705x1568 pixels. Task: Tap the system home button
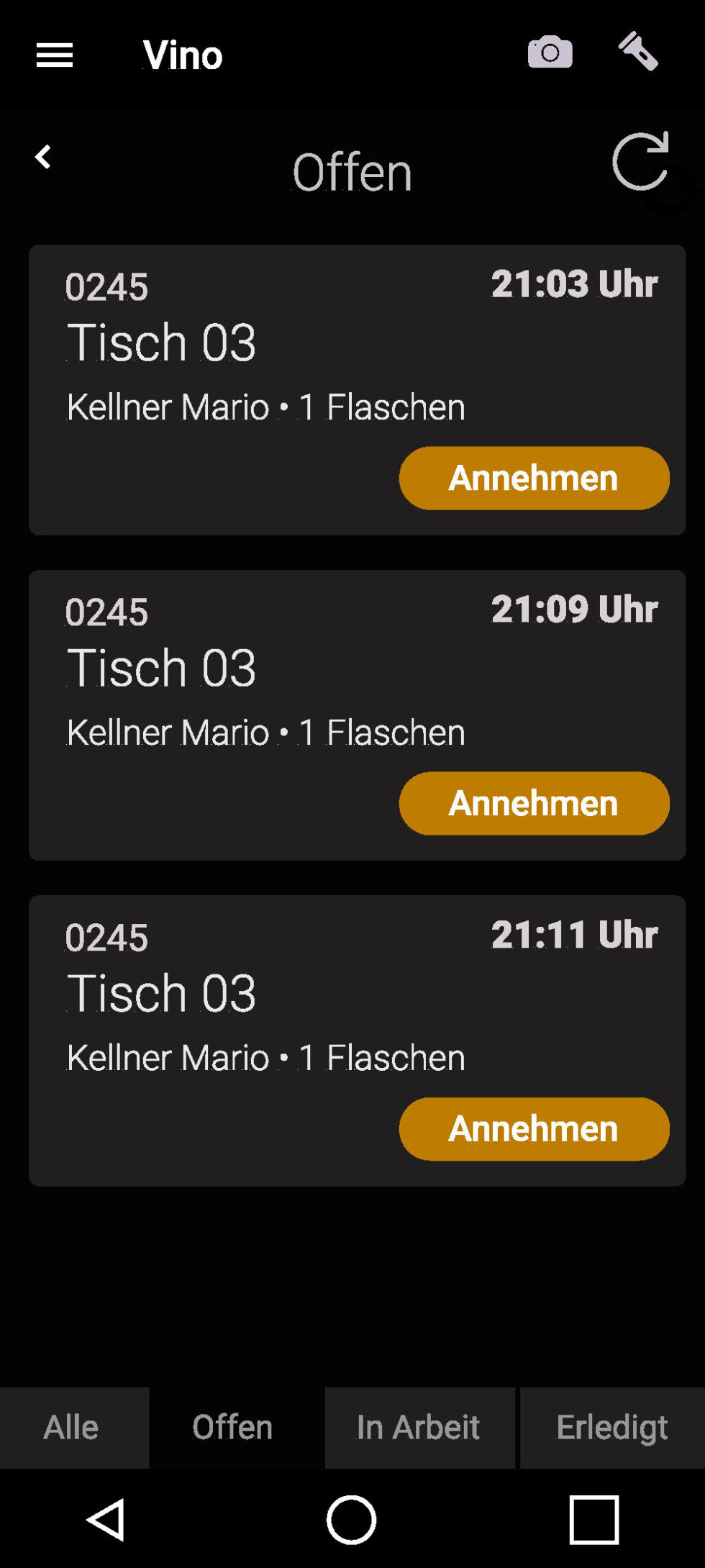pos(351,1520)
